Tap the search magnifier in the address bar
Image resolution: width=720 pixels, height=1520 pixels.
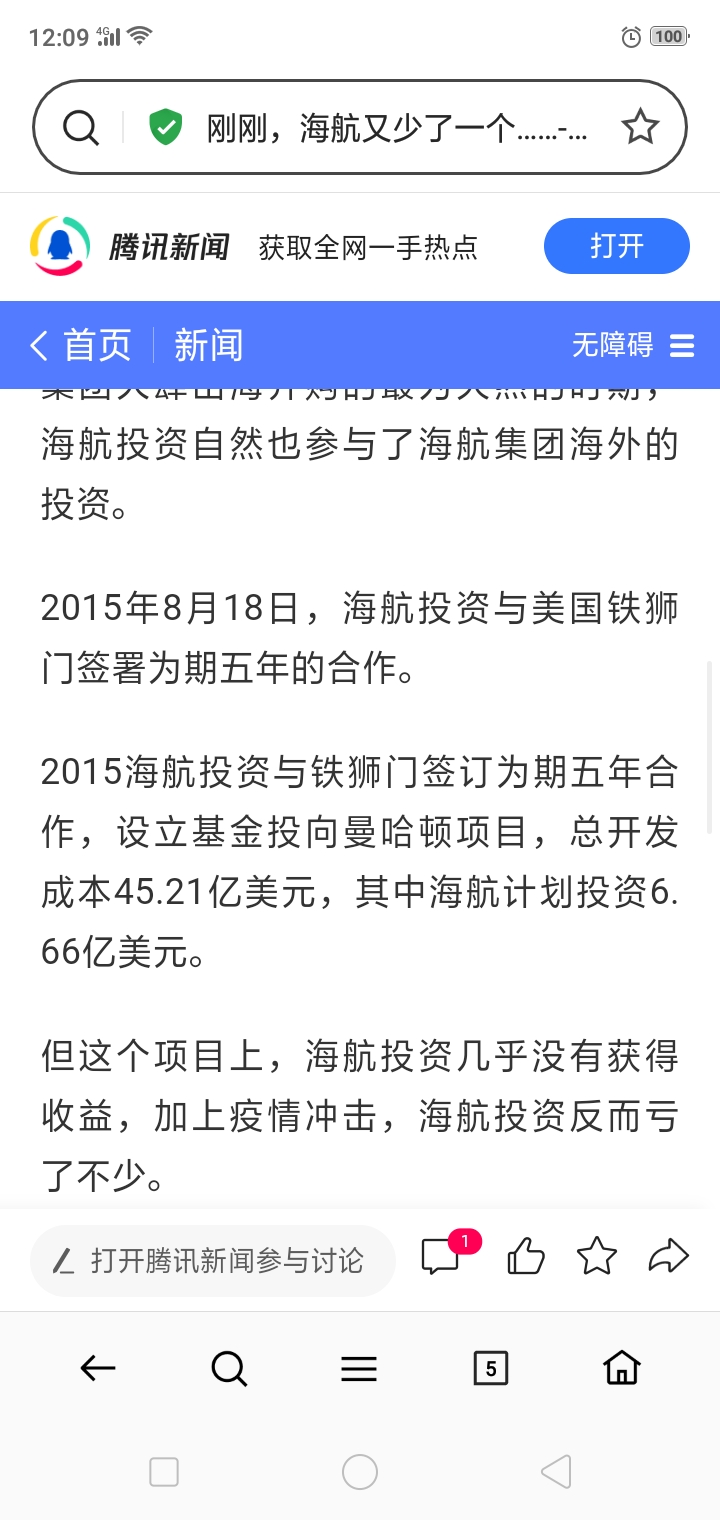(x=81, y=128)
